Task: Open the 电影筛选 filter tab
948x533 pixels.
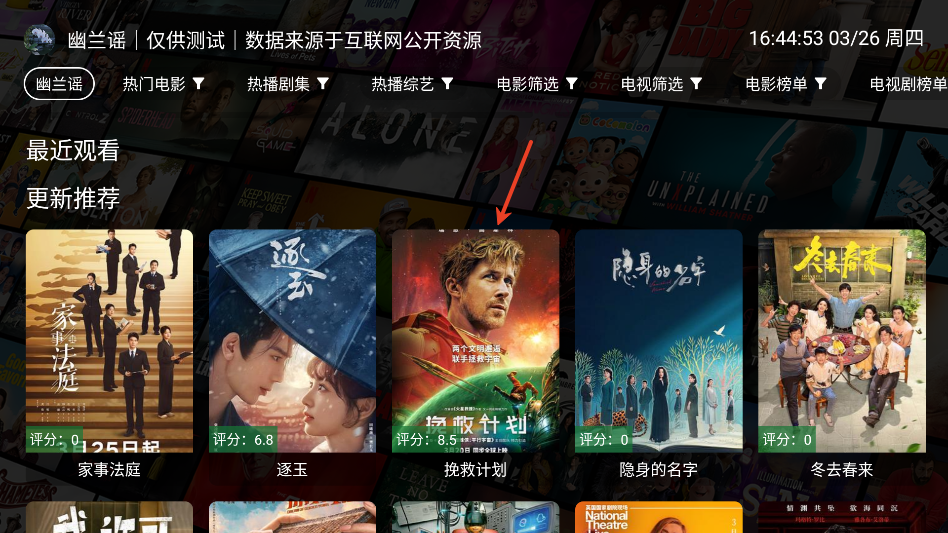Action: [537, 84]
